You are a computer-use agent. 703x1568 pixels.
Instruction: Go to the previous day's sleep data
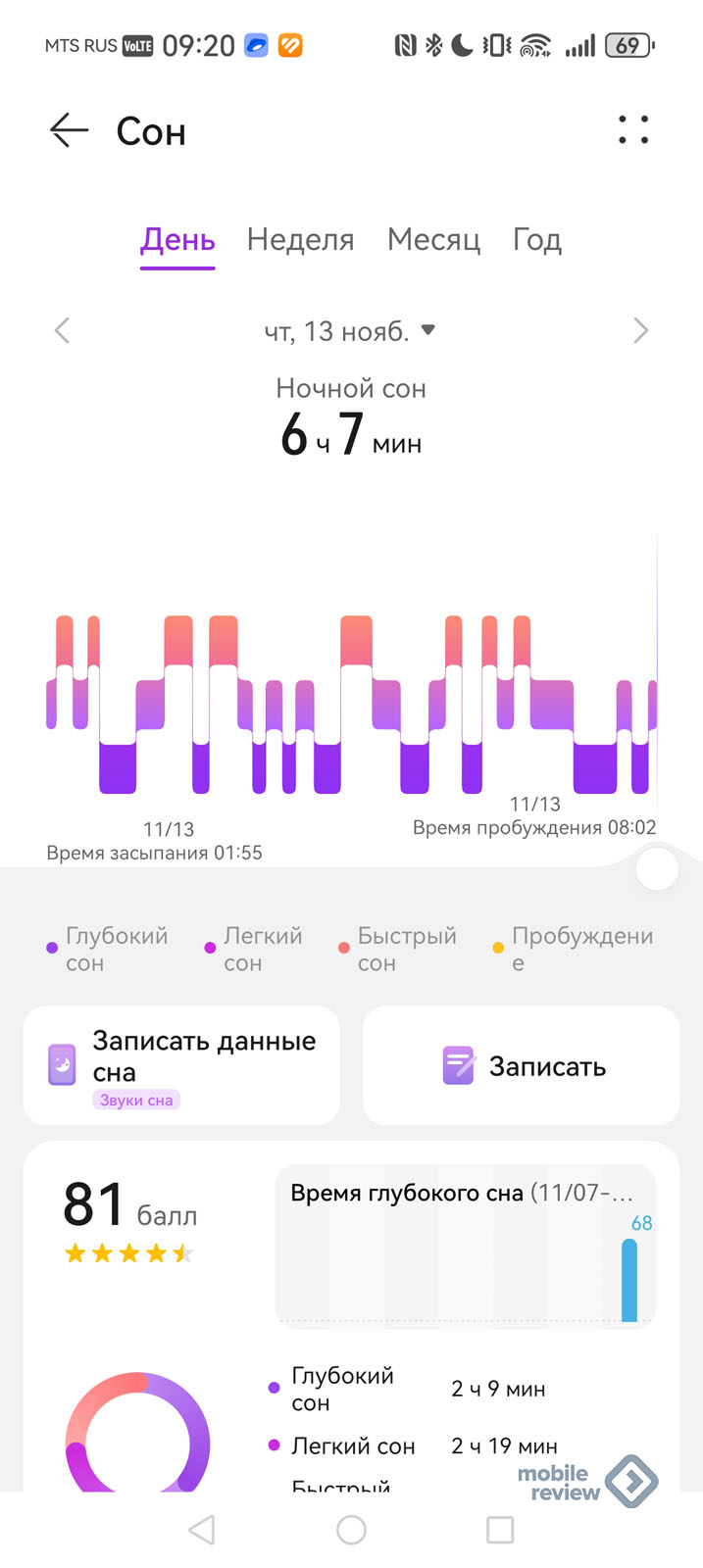pyautogui.click(x=62, y=331)
